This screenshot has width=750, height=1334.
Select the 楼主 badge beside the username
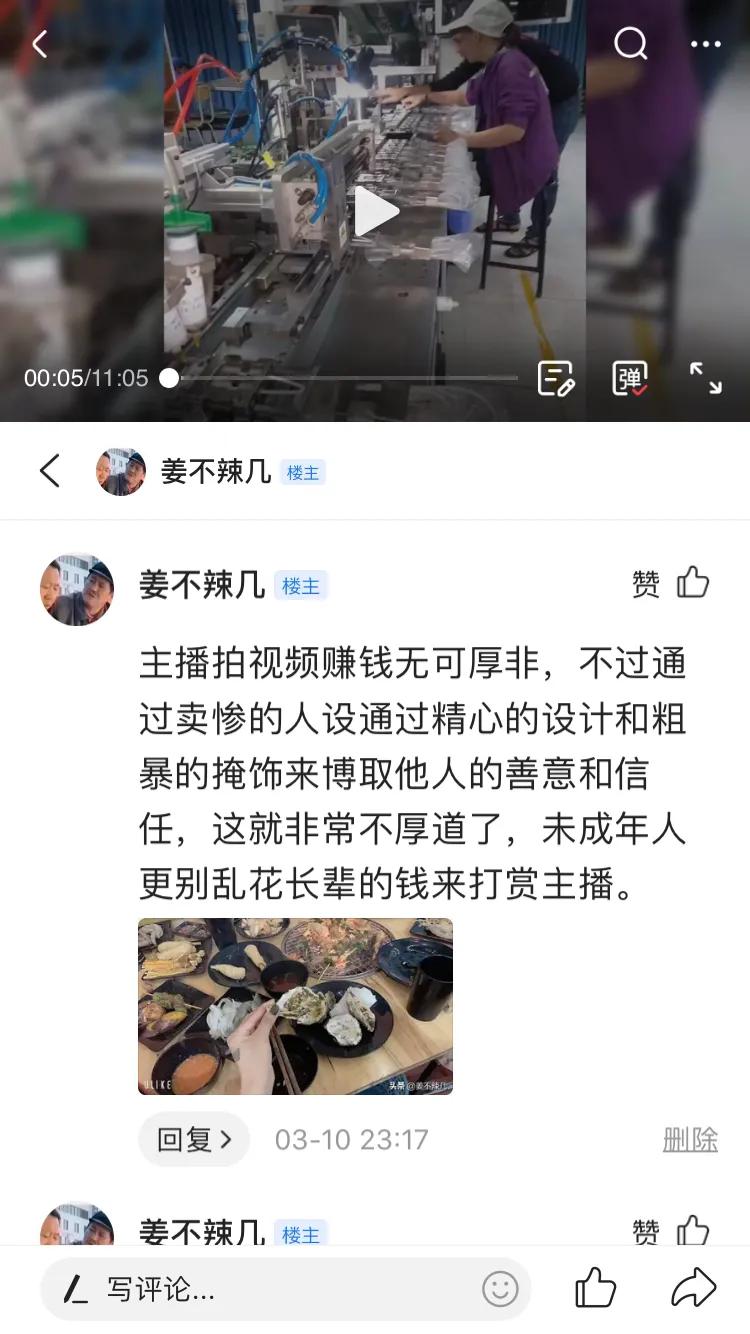click(x=304, y=587)
